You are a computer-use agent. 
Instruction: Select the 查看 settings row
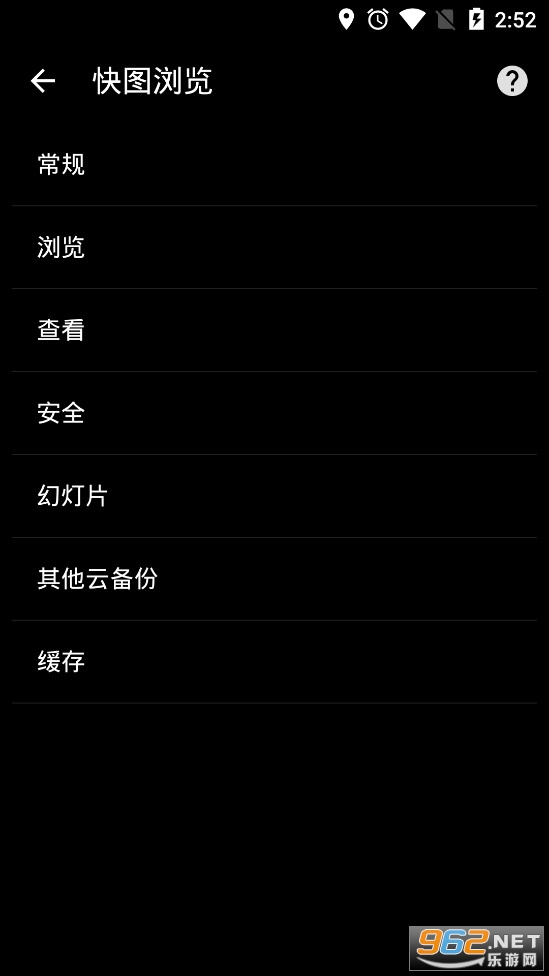(274, 331)
